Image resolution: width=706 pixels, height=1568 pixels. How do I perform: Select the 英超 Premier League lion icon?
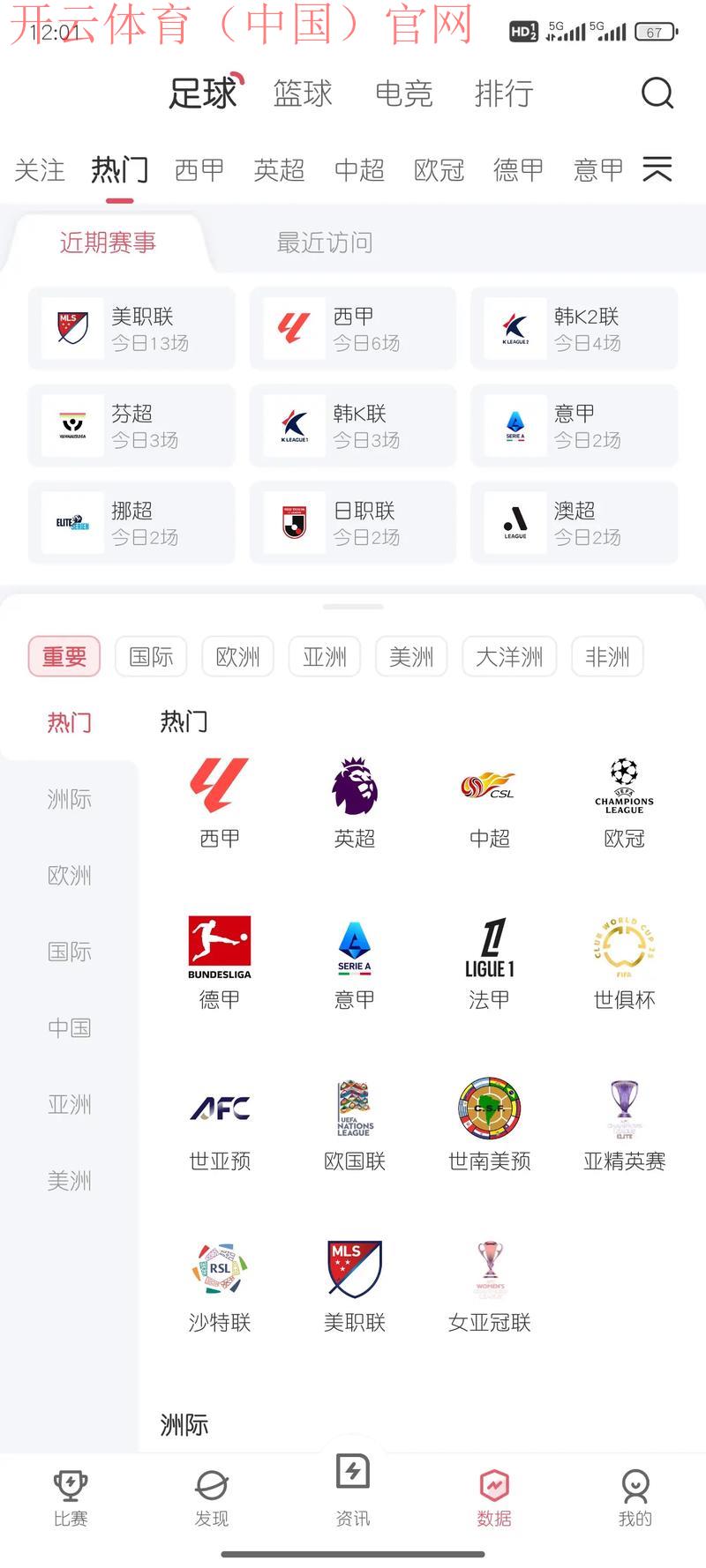click(x=354, y=785)
